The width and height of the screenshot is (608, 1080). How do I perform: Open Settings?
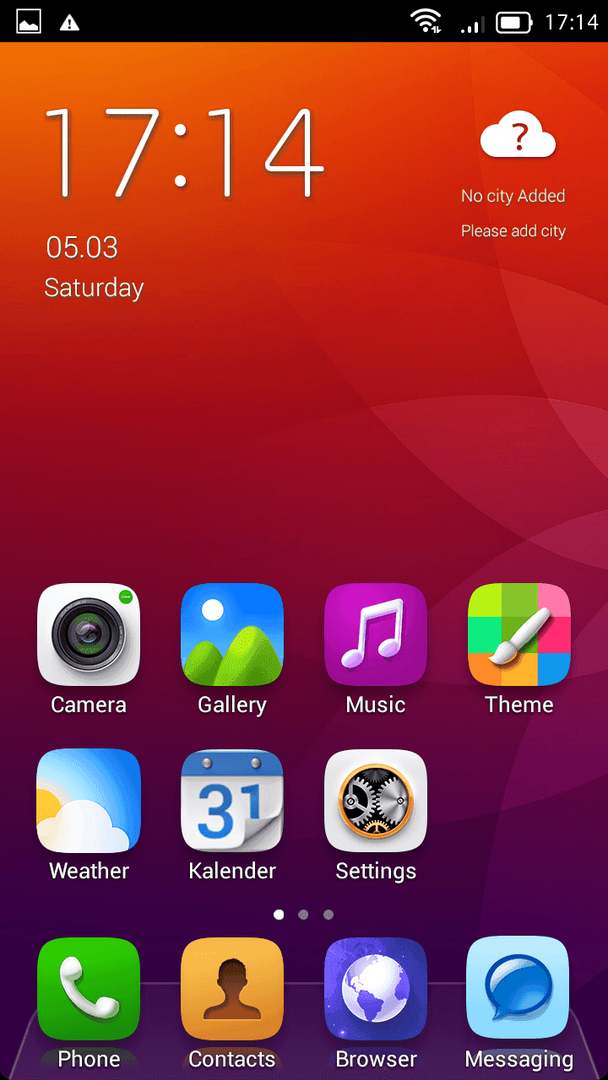click(375, 801)
